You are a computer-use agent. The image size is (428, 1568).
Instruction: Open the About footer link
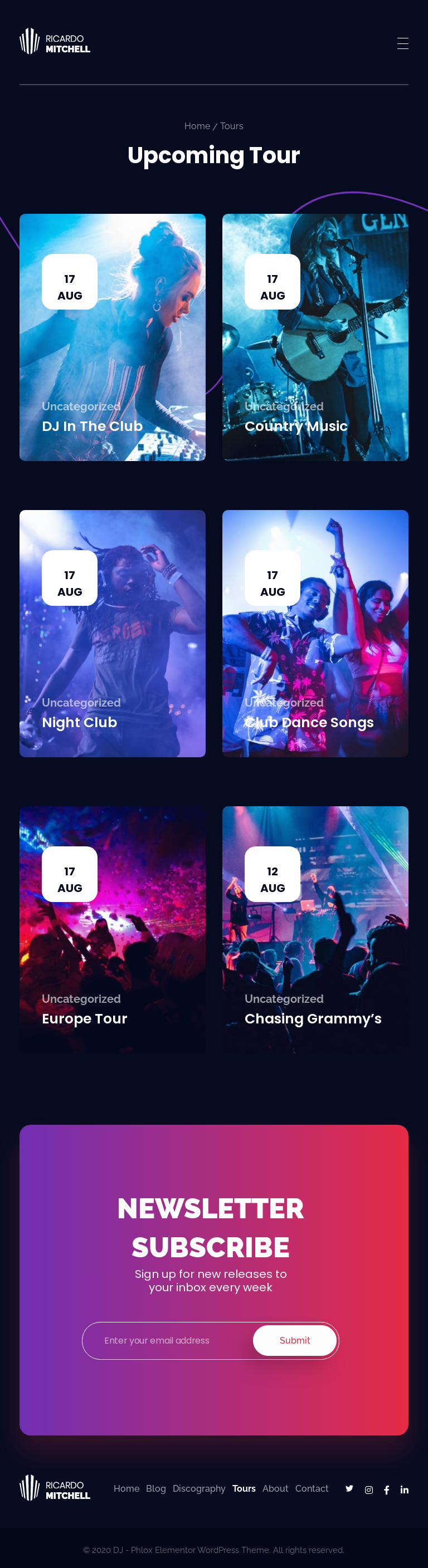[x=275, y=1488]
